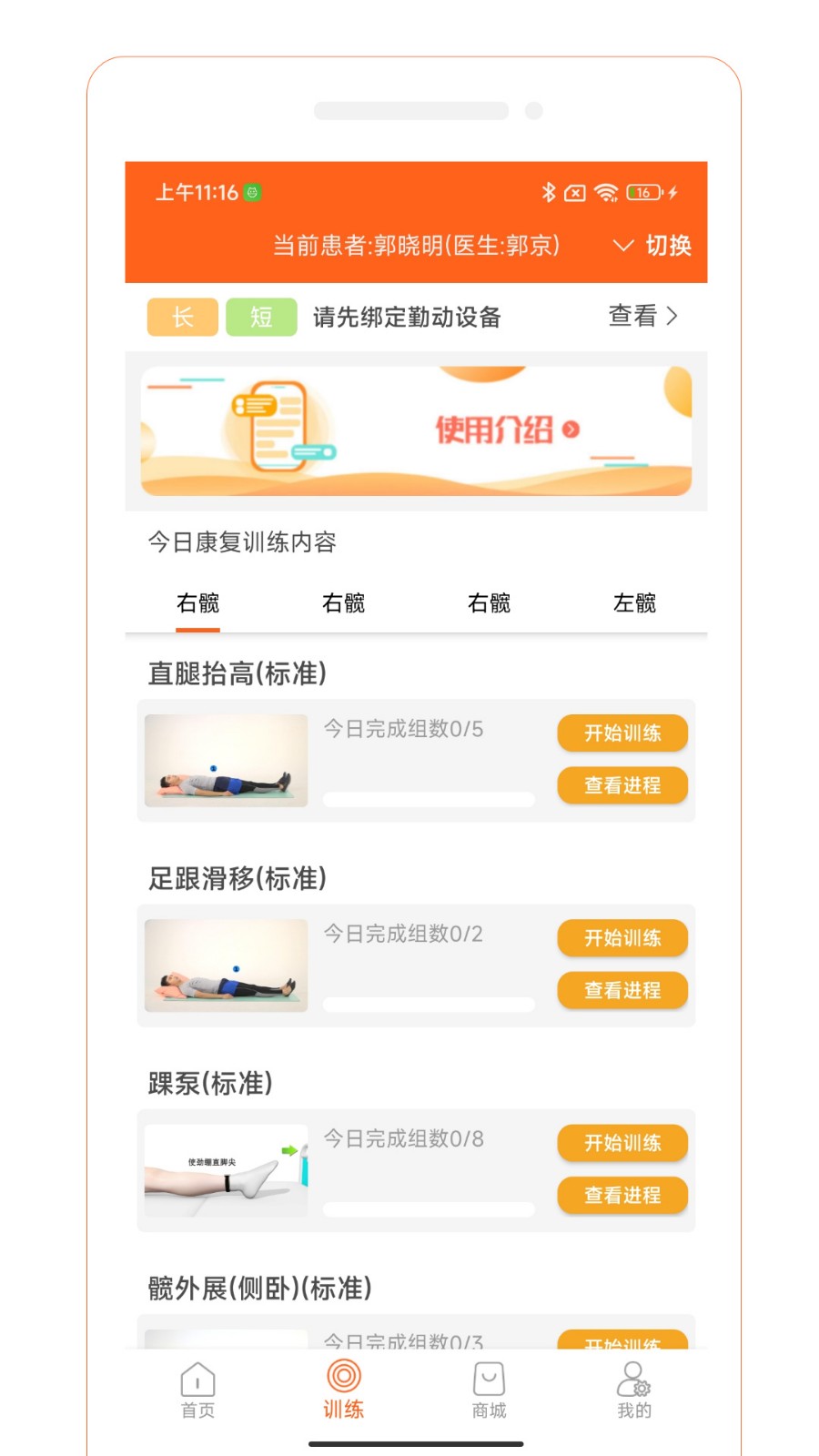This screenshot has width=819, height=1456.
Task: Select the second 右髋 tab
Action: (342, 602)
